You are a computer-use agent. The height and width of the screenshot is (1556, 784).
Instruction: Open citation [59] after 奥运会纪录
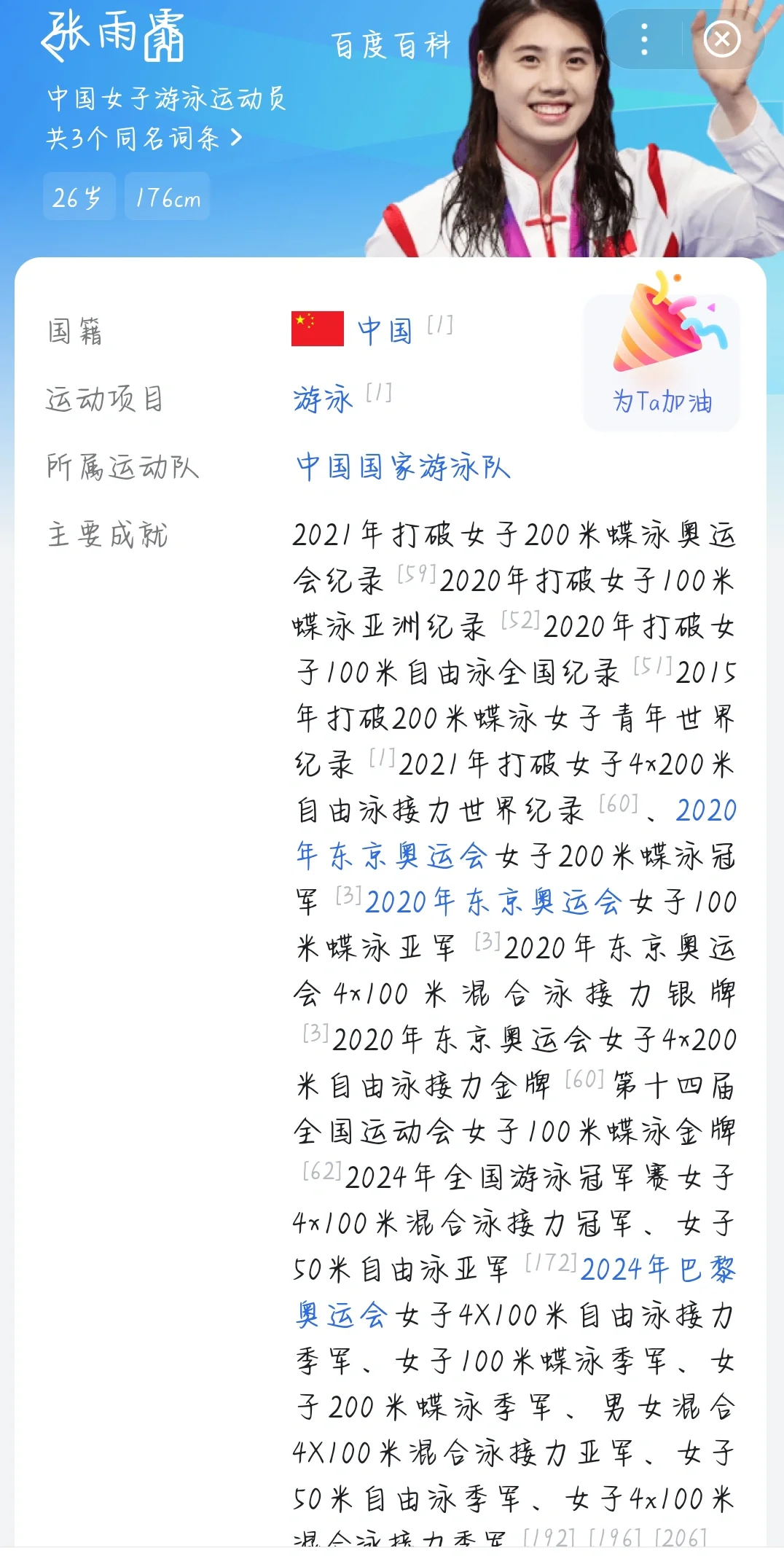coord(417,574)
